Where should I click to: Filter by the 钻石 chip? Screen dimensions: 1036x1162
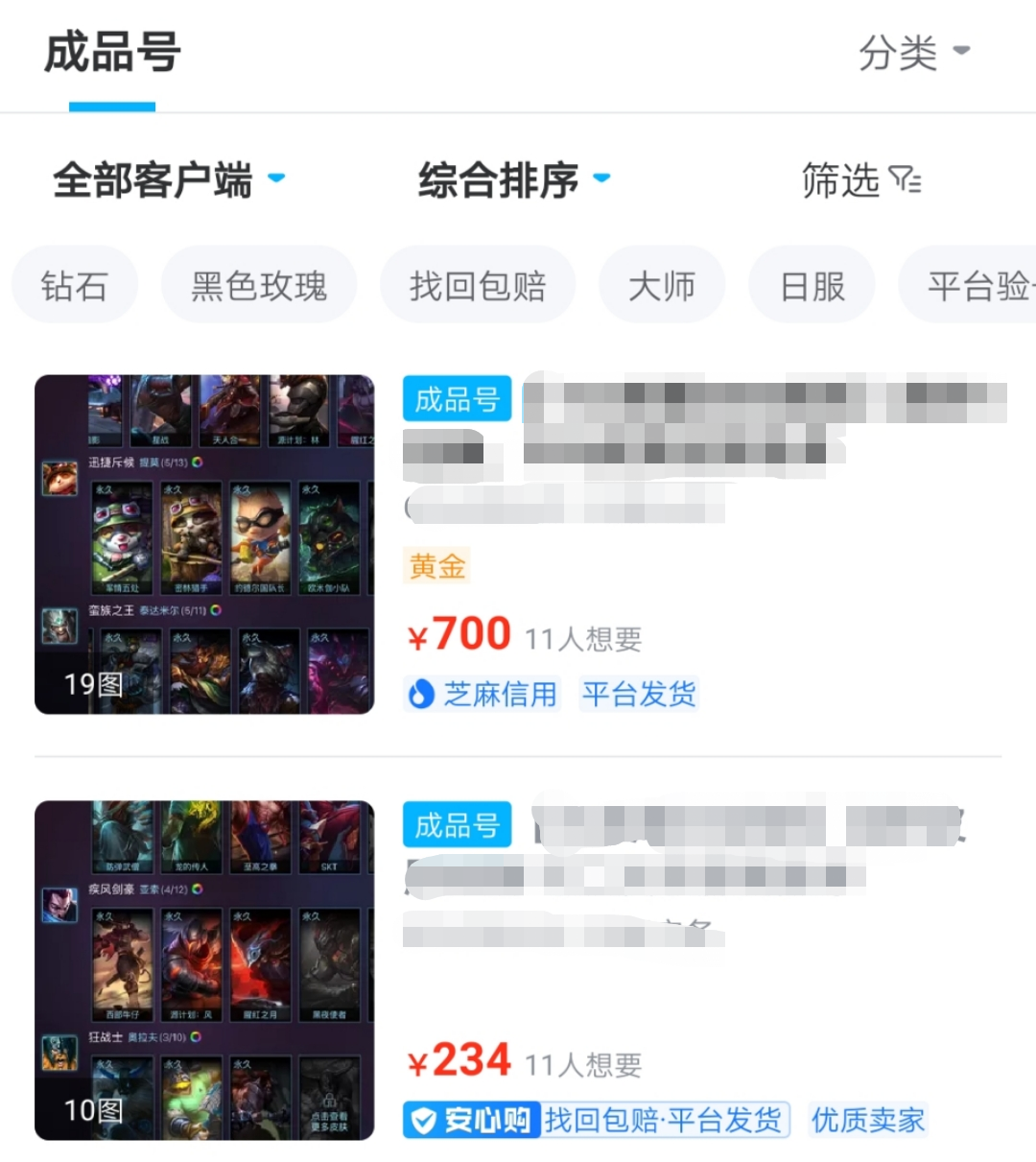(75, 286)
